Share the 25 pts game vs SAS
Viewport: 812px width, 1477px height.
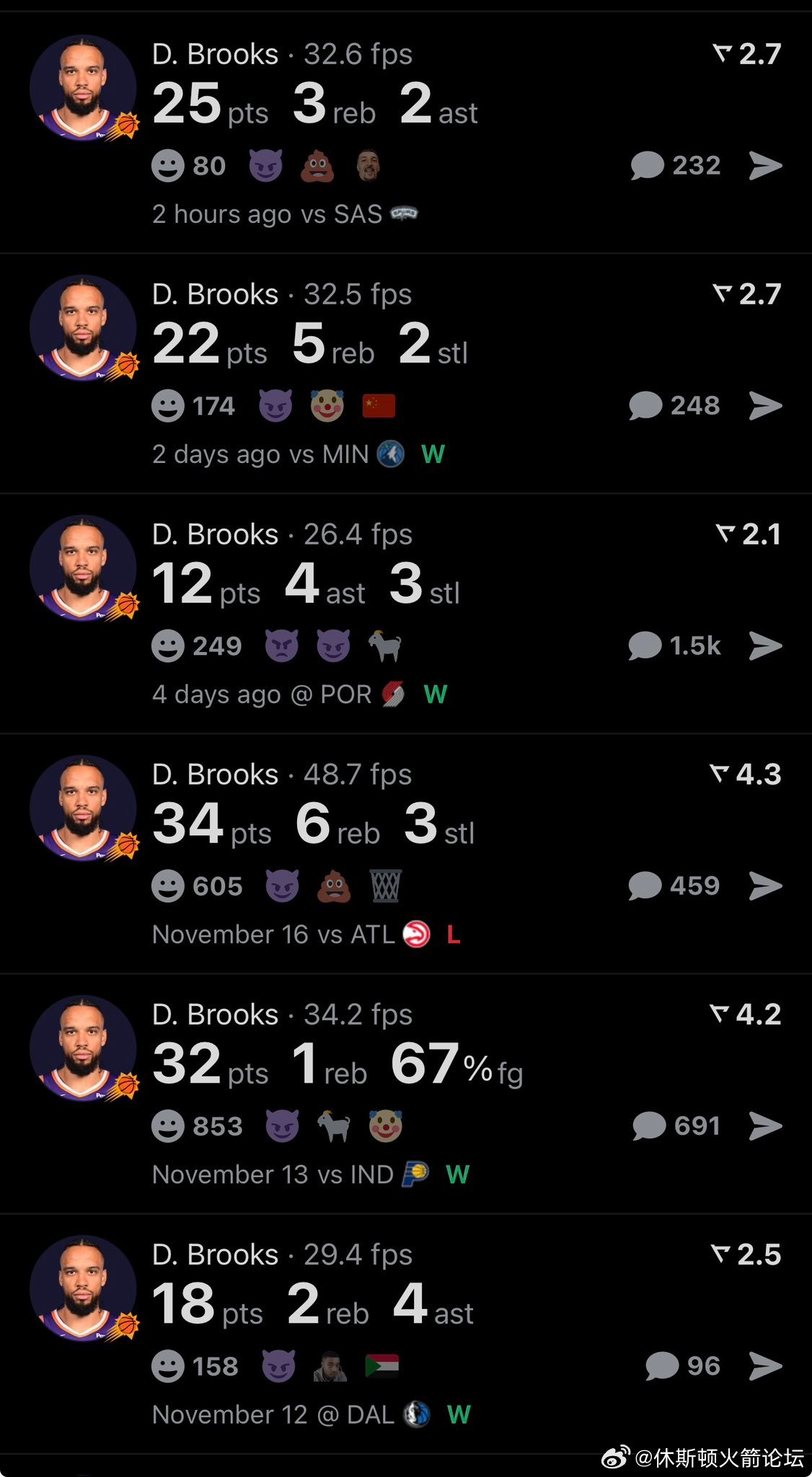pyautogui.click(x=765, y=166)
